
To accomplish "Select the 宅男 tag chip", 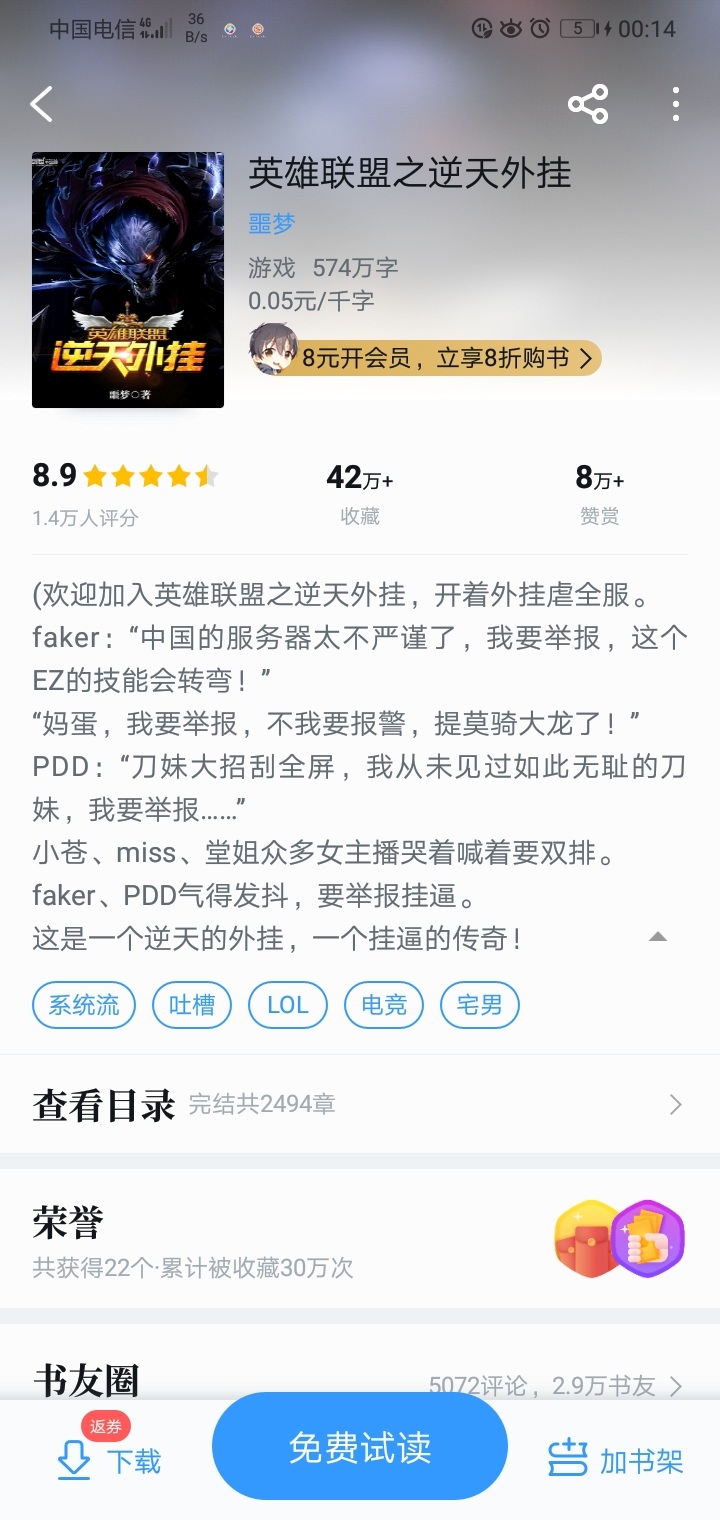I will tap(479, 1005).
